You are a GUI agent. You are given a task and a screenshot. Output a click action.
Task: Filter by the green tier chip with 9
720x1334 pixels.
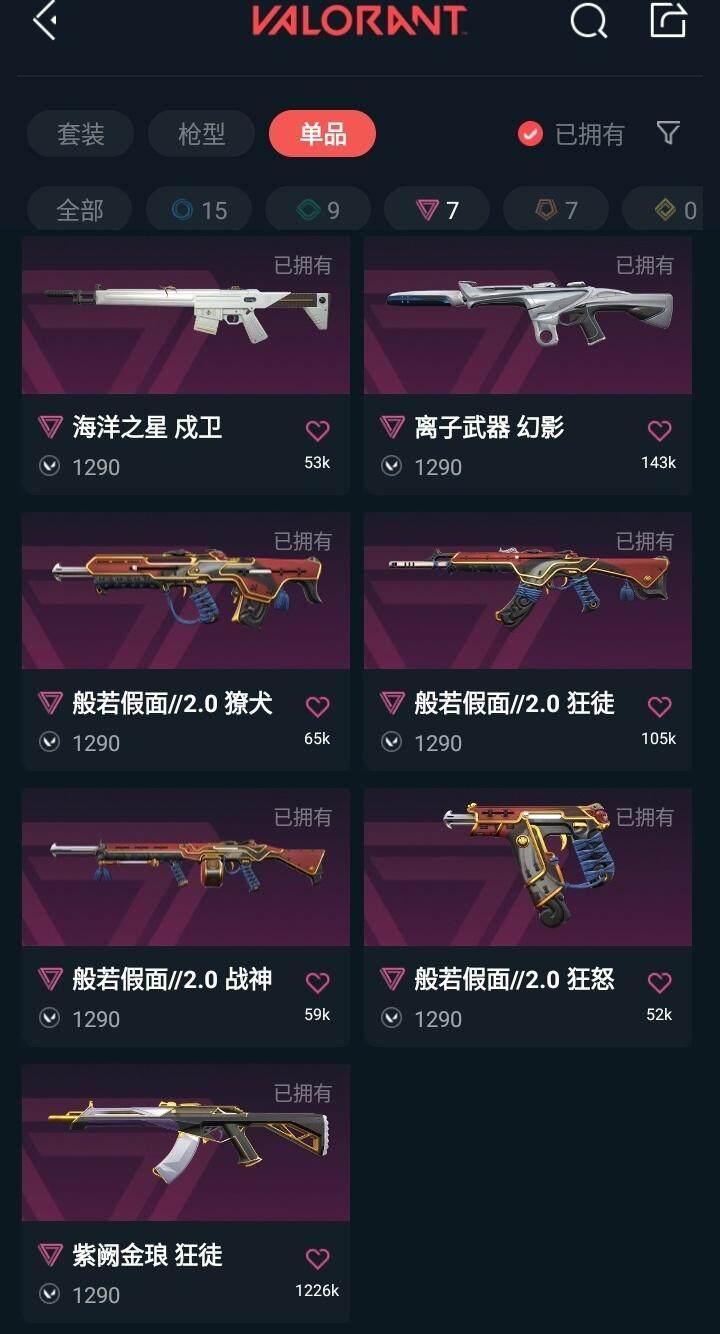click(x=318, y=210)
